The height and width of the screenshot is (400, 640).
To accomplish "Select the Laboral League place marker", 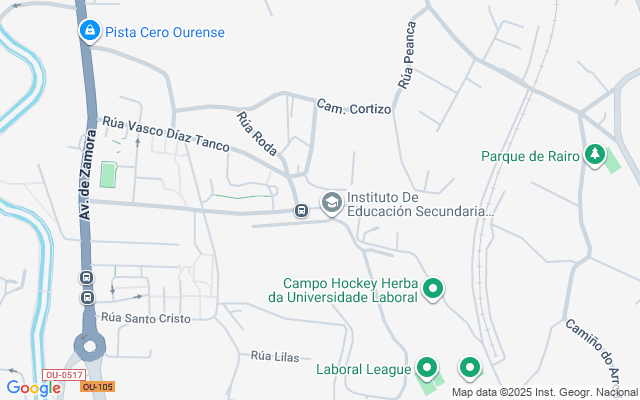I will click(x=427, y=368).
